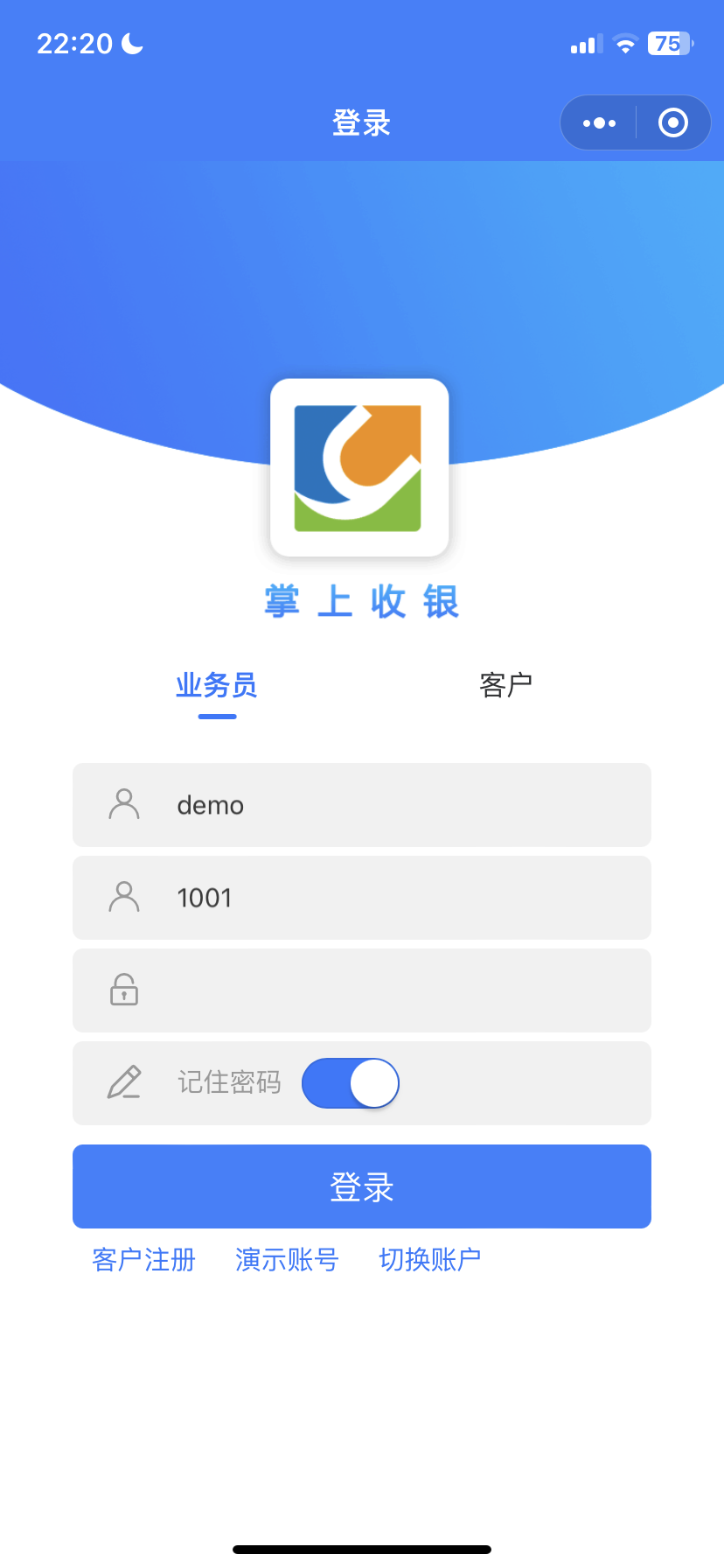Tap 切换账户 to switch accounts
The width and height of the screenshot is (724, 1568).
[x=430, y=1260]
